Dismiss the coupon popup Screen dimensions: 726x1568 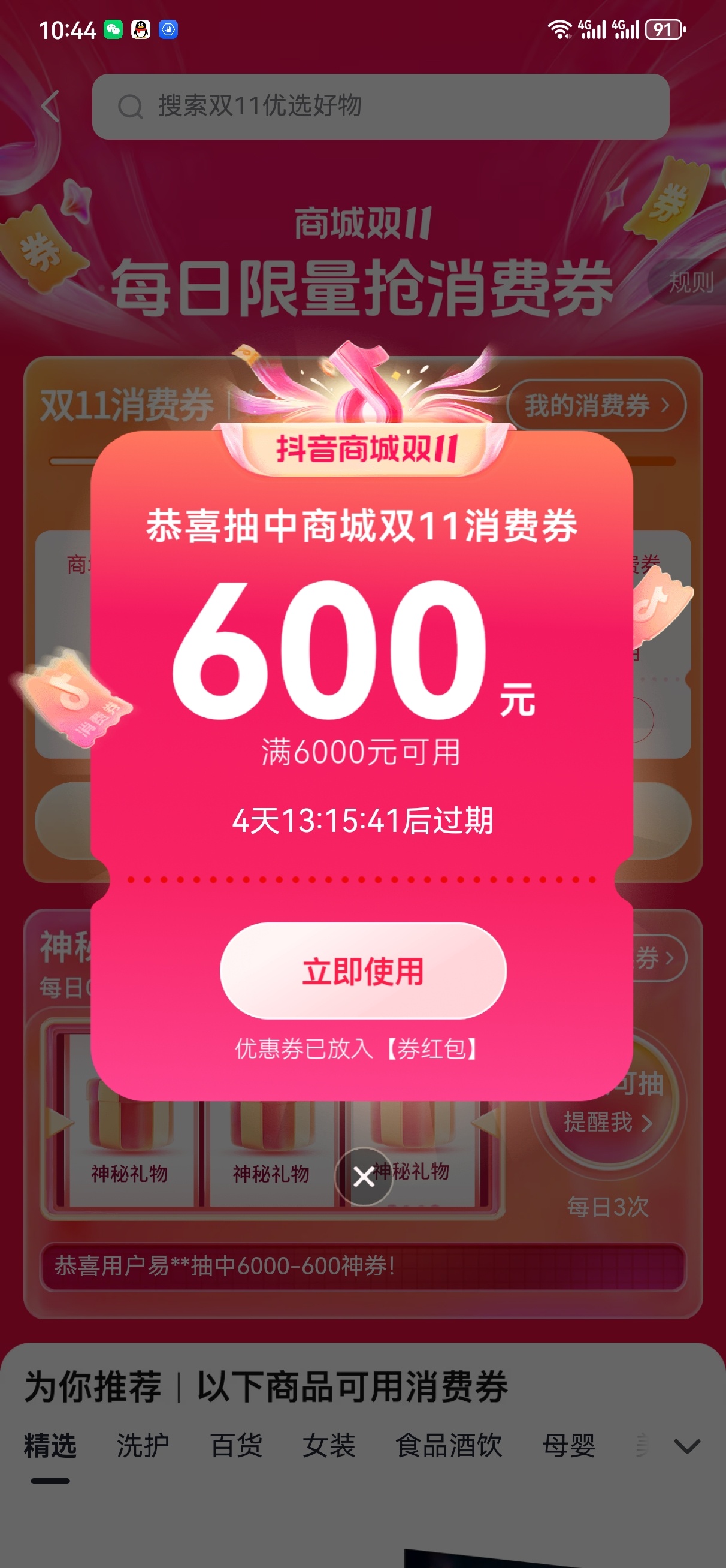(364, 1176)
